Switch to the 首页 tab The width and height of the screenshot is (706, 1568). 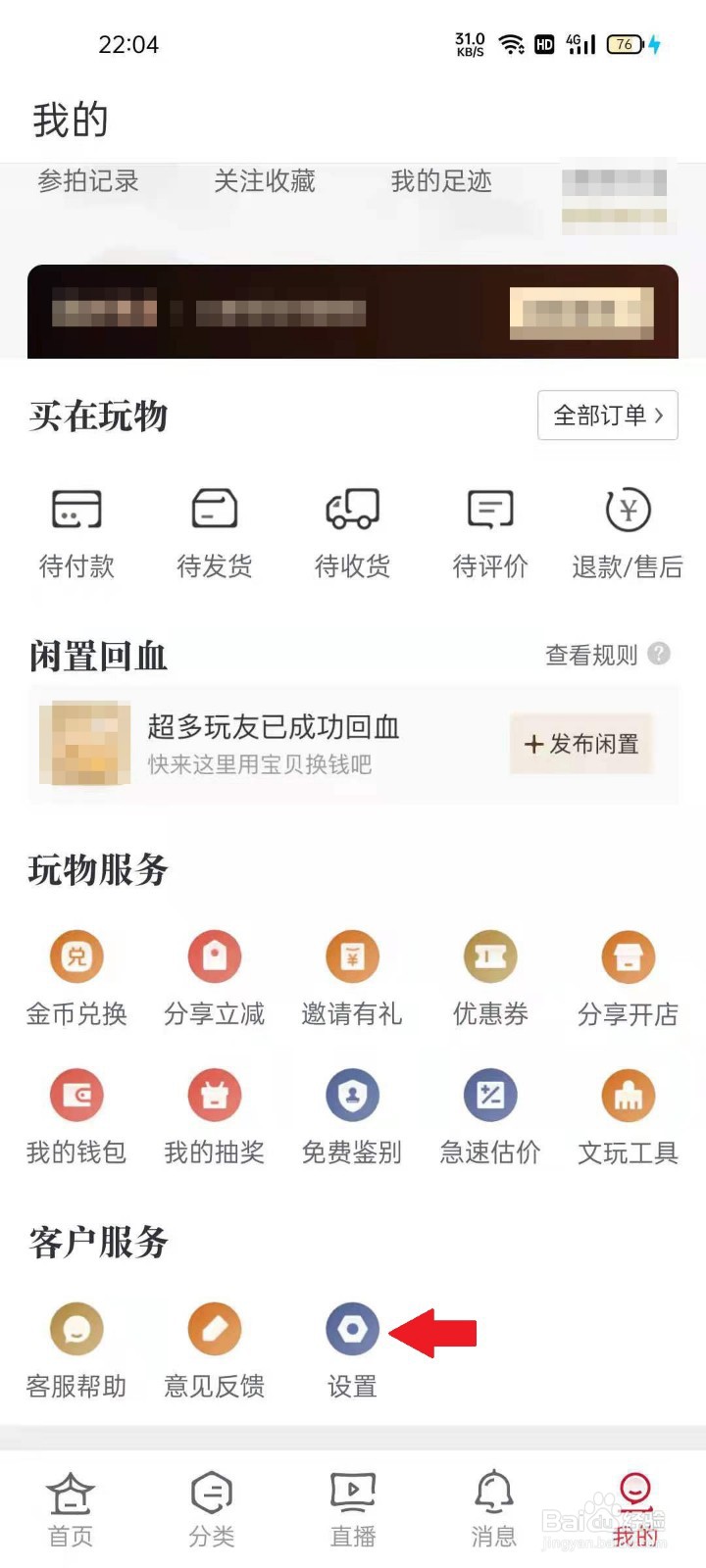click(71, 1509)
